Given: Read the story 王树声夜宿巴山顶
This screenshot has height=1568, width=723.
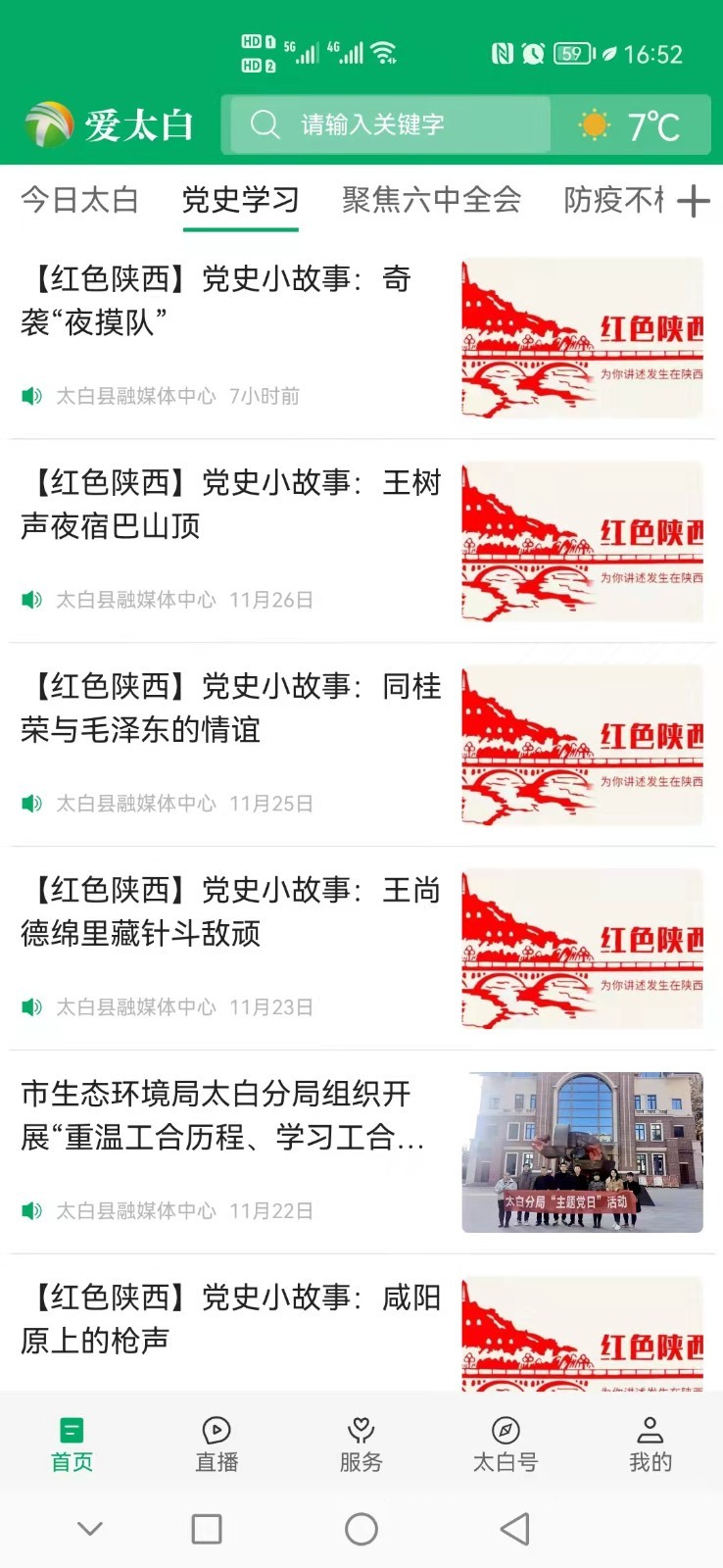Looking at the screenshot, I should (x=230, y=504).
